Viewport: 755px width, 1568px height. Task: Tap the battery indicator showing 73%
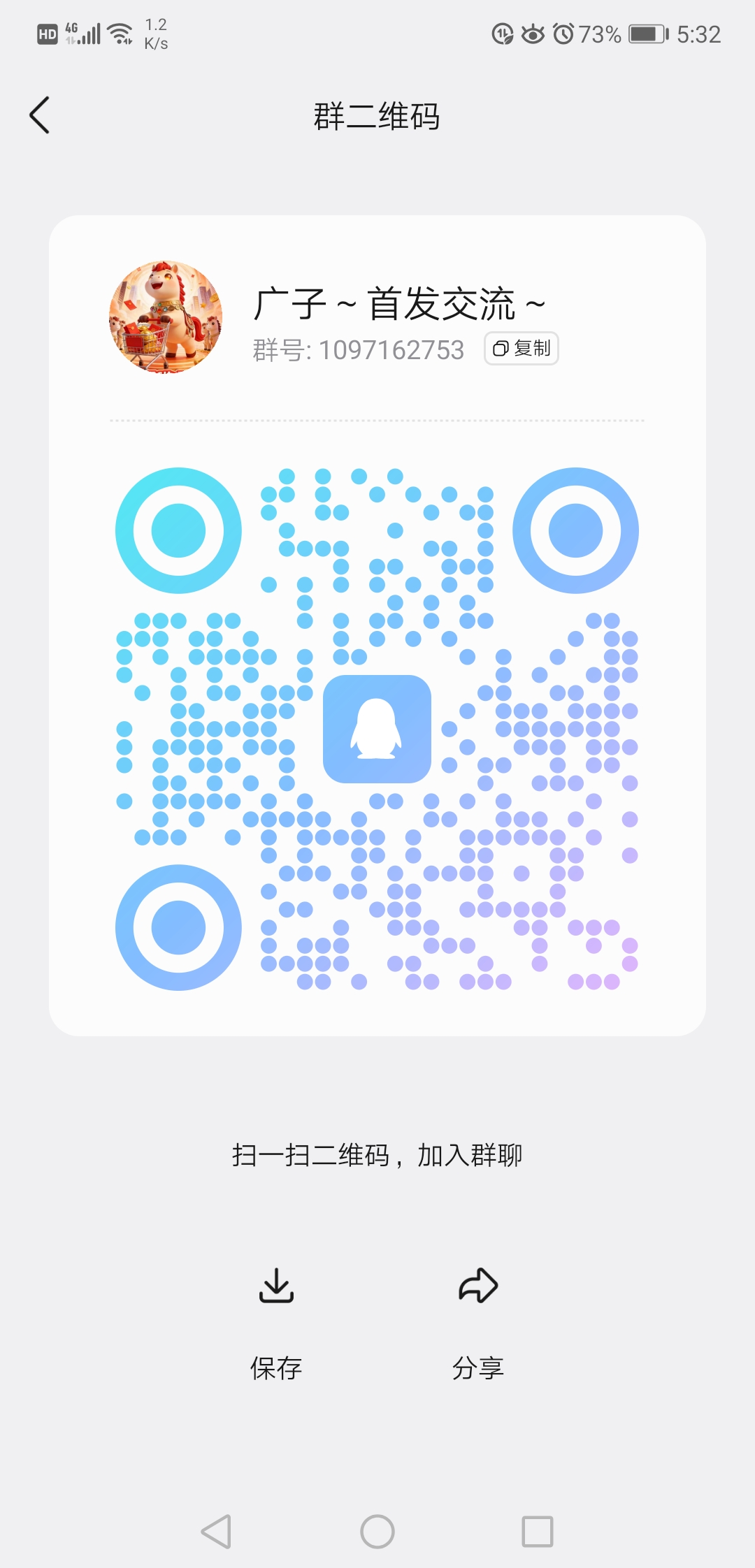[647, 34]
